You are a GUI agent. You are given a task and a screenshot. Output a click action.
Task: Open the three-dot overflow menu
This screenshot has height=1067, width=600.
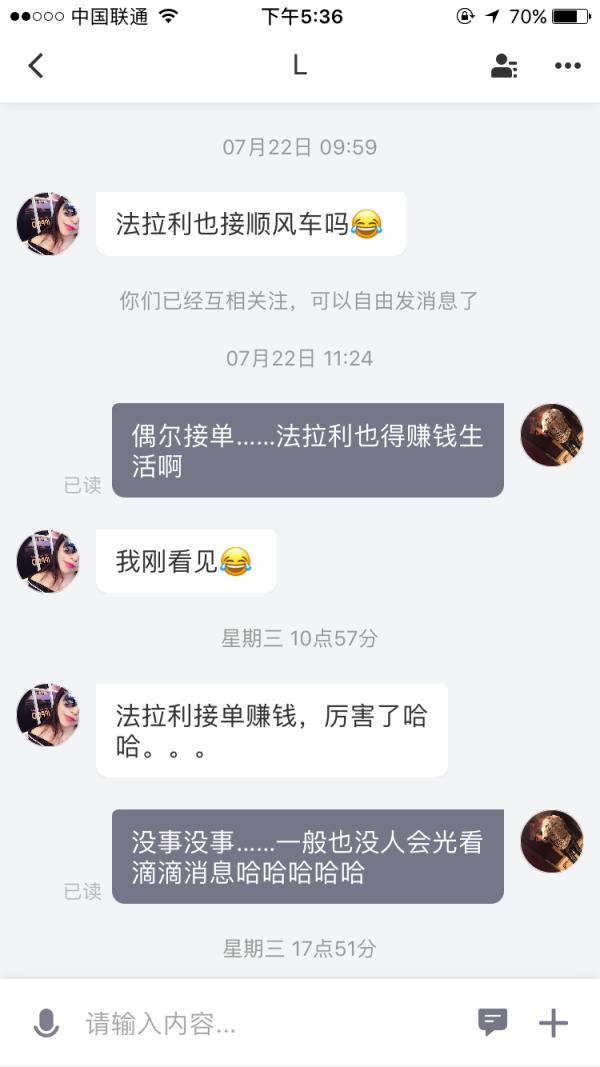click(x=567, y=66)
